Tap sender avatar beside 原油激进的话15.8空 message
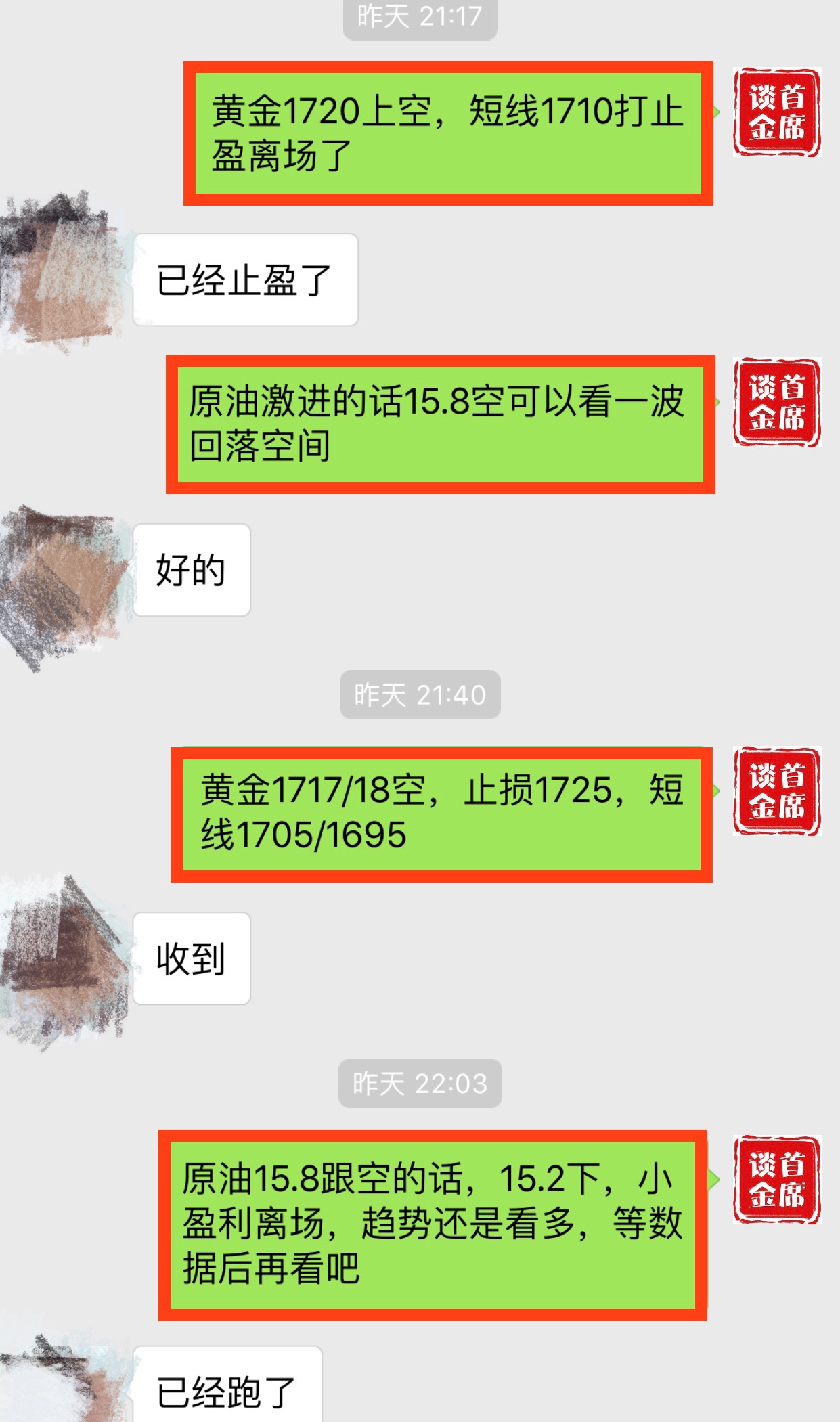Image resolution: width=840 pixels, height=1422 pixels. pyautogui.click(x=776, y=402)
